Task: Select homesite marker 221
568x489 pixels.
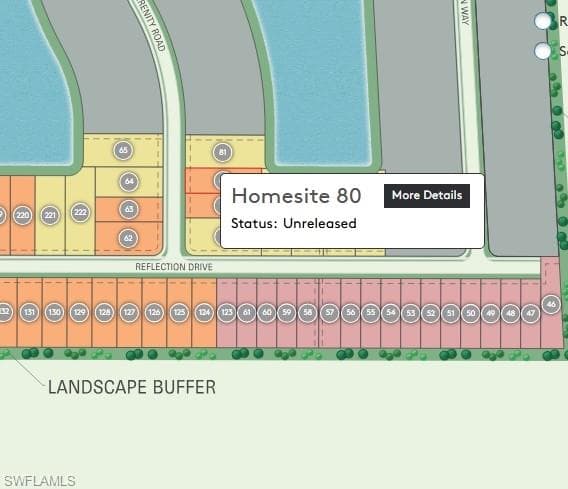Action: click(x=50, y=216)
